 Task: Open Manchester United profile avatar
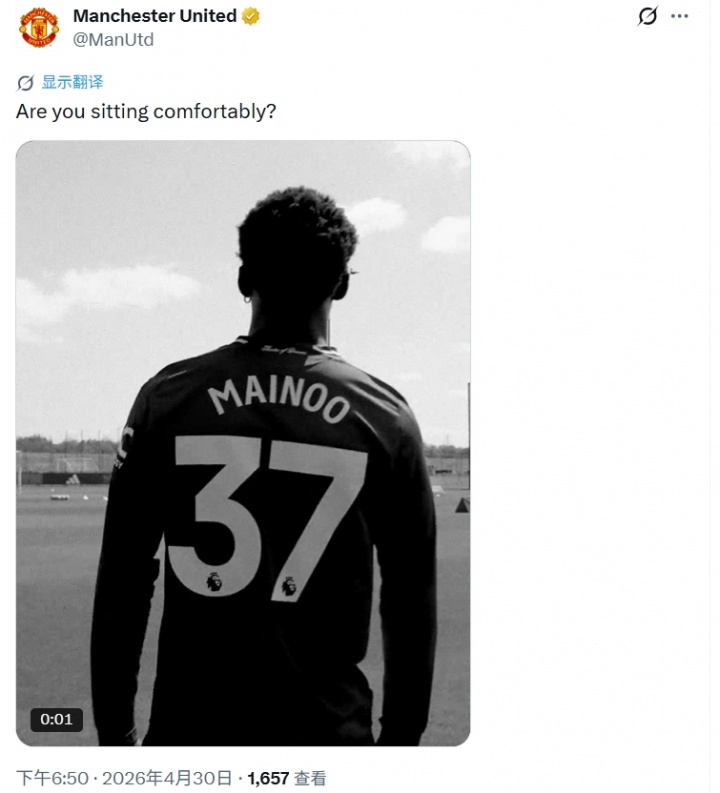click(39, 27)
